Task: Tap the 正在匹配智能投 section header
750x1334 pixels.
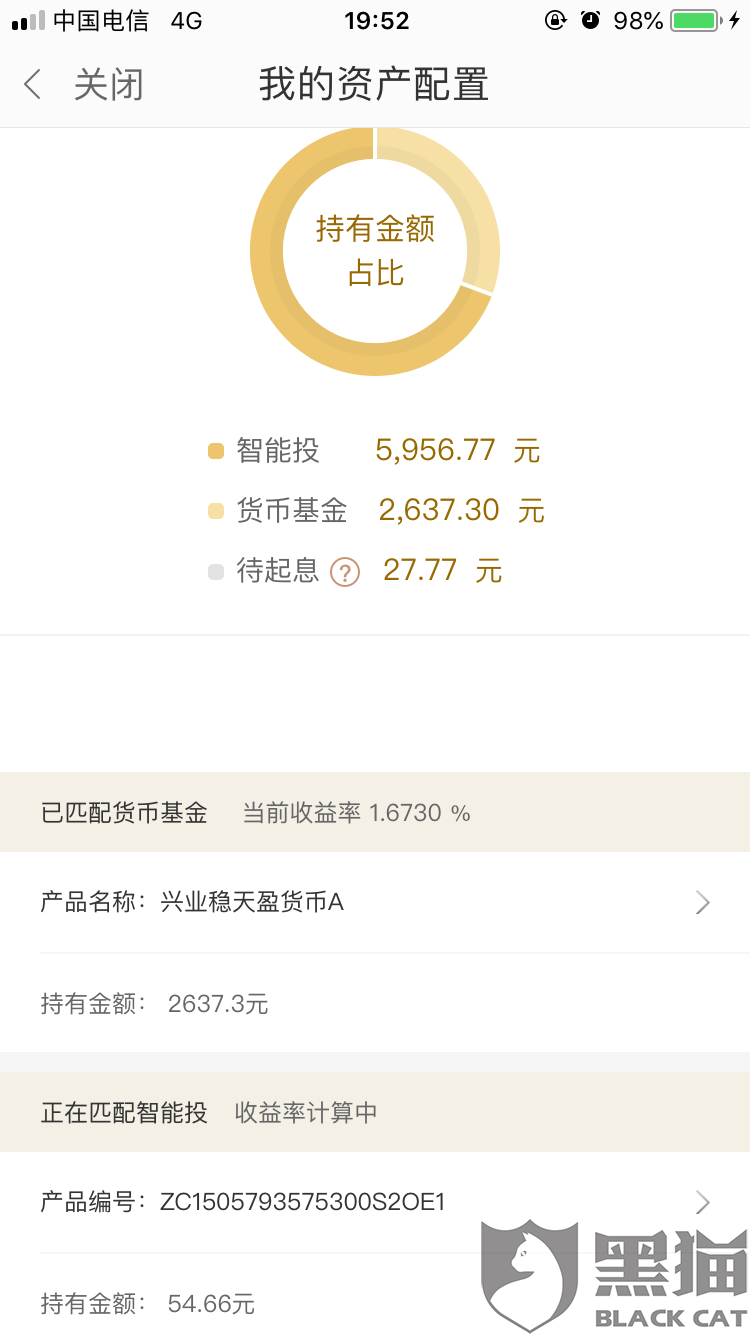Action: click(x=123, y=1112)
